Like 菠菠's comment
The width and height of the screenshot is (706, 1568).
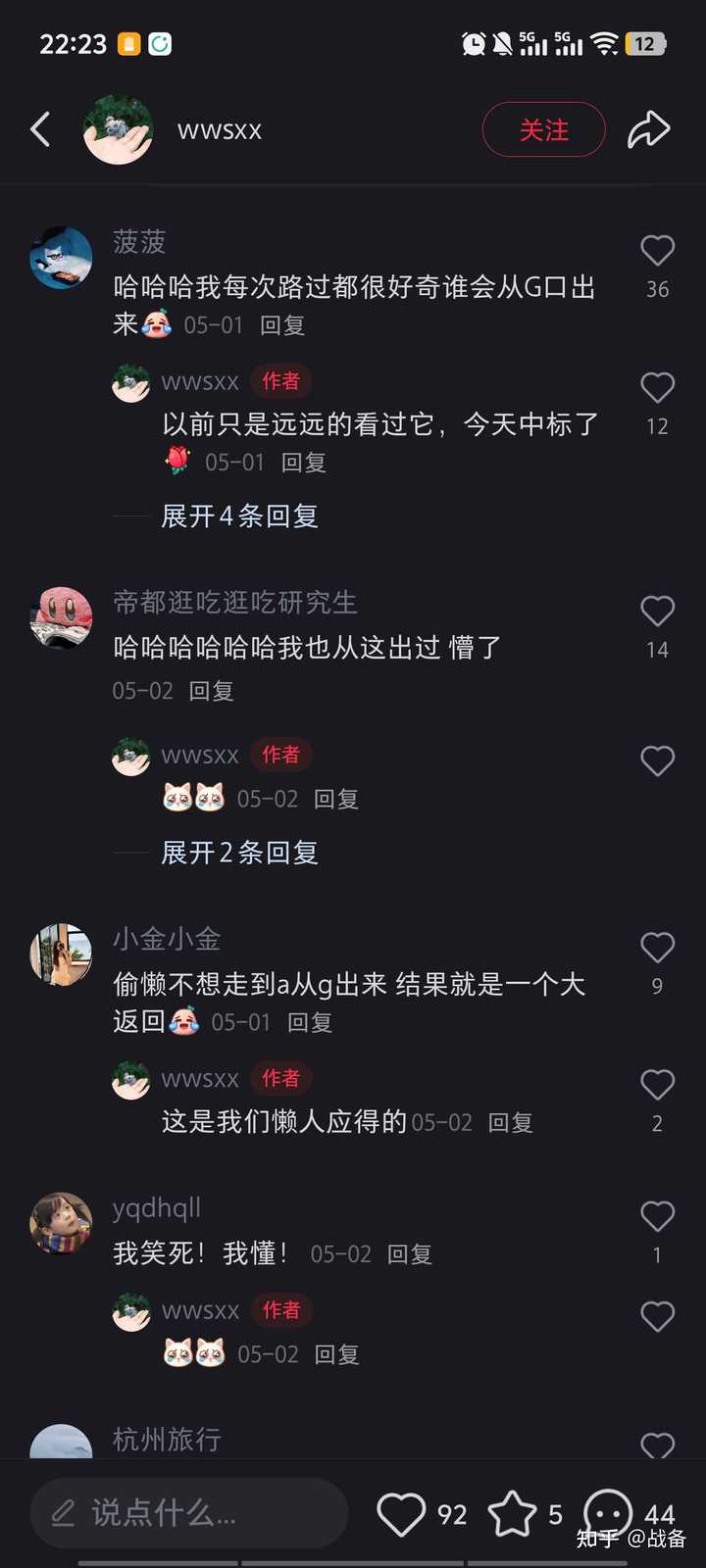point(657,251)
